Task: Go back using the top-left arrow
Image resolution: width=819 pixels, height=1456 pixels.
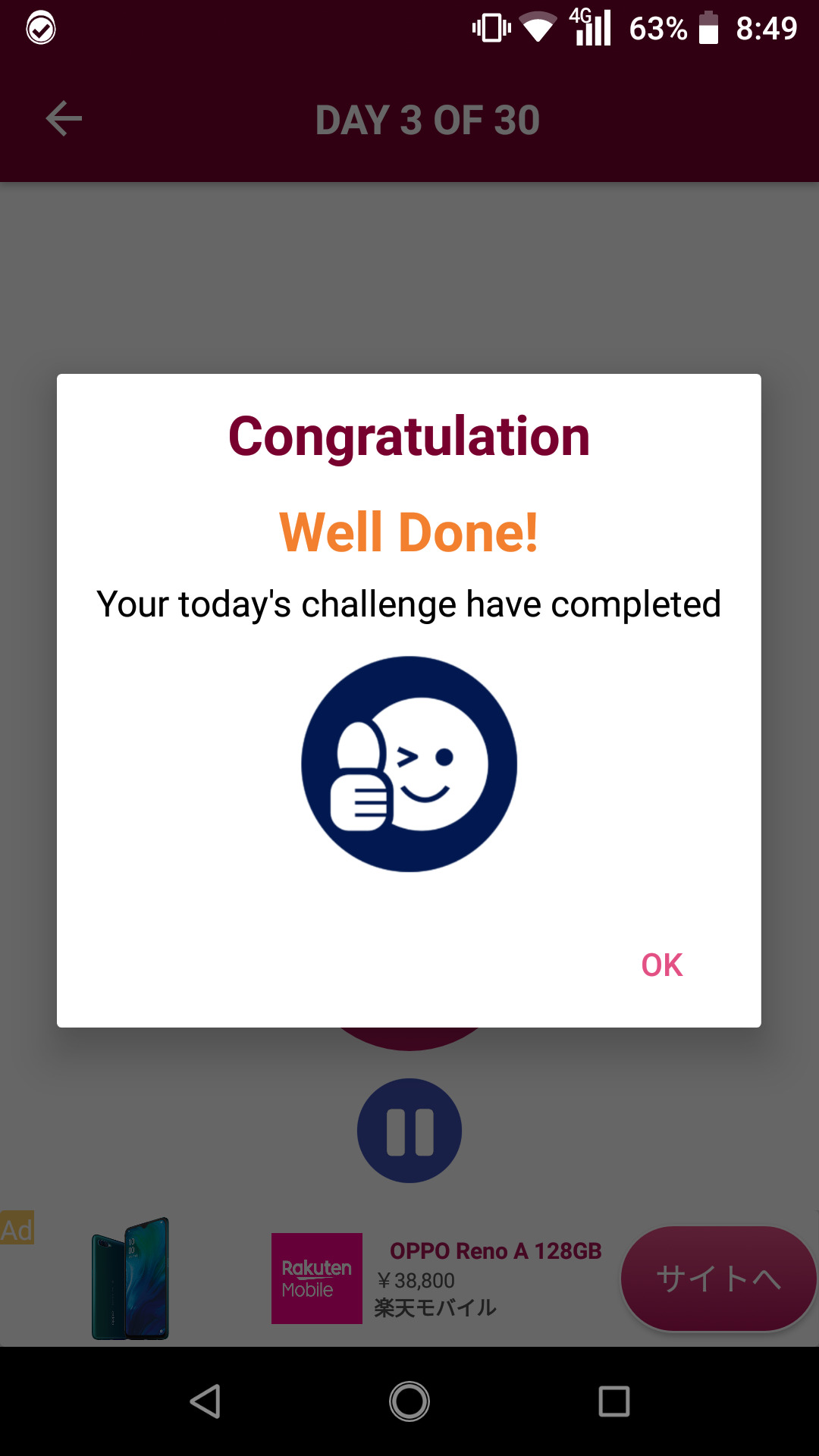Action: pos(64,119)
